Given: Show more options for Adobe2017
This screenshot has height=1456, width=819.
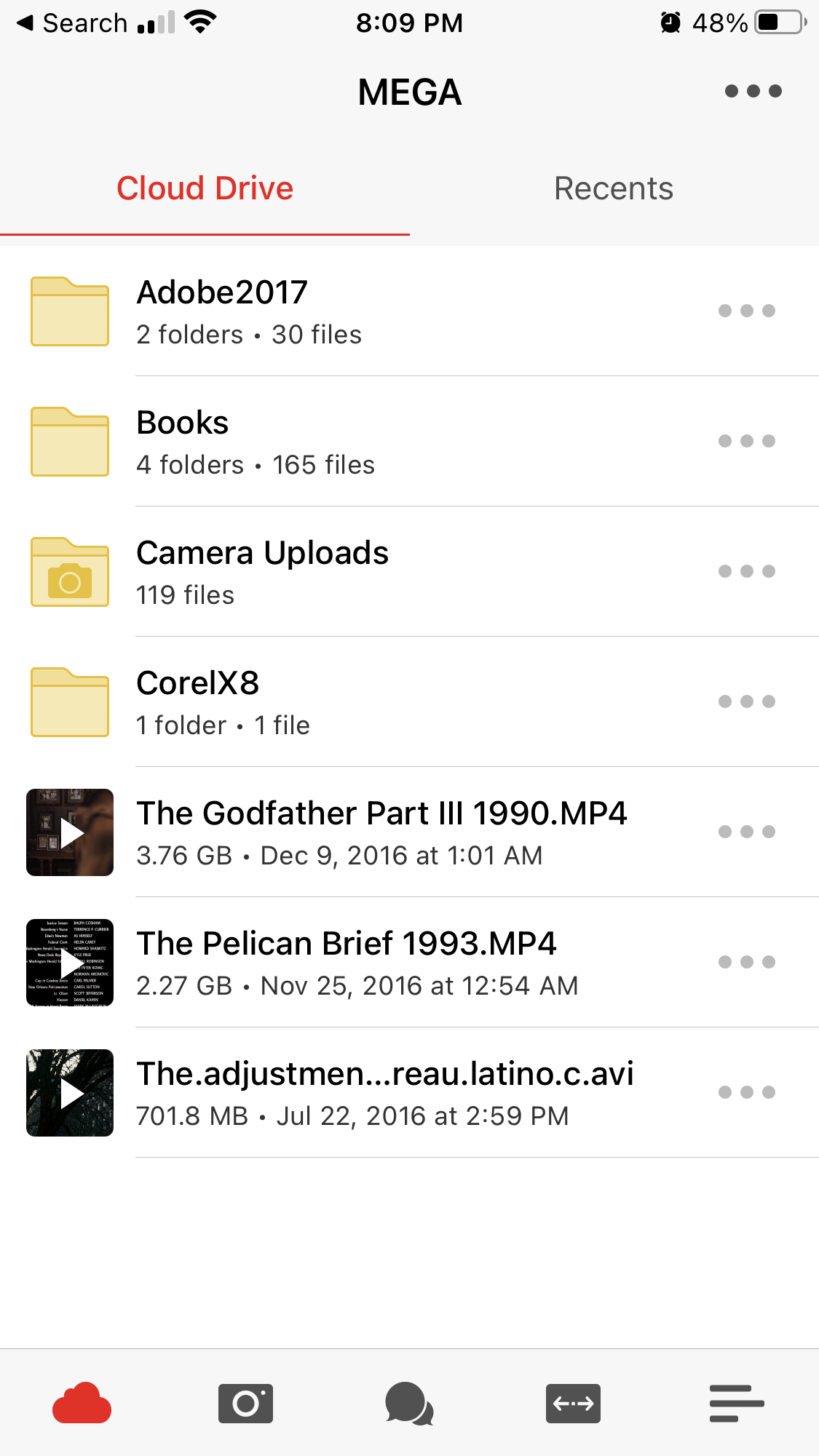Looking at the screenshot, I should tap(746, 311).
